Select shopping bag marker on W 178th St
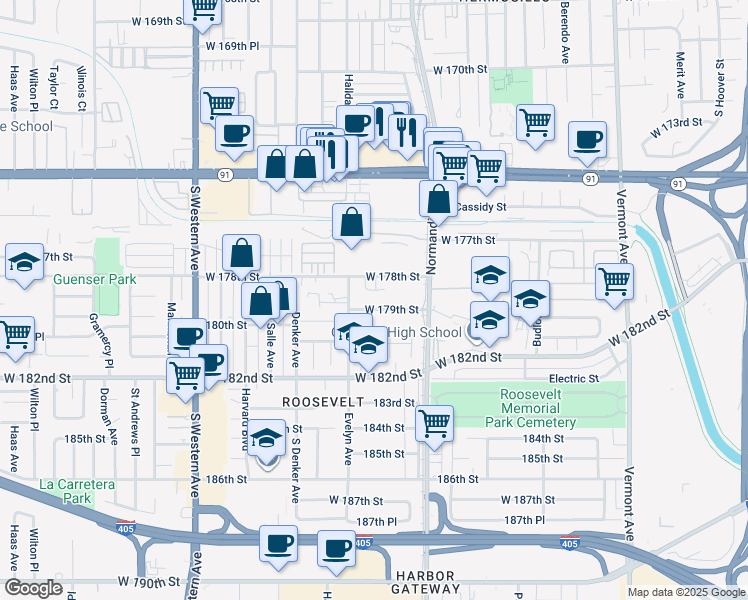This screenshot has height=600, width=748. tap(241, 253)
